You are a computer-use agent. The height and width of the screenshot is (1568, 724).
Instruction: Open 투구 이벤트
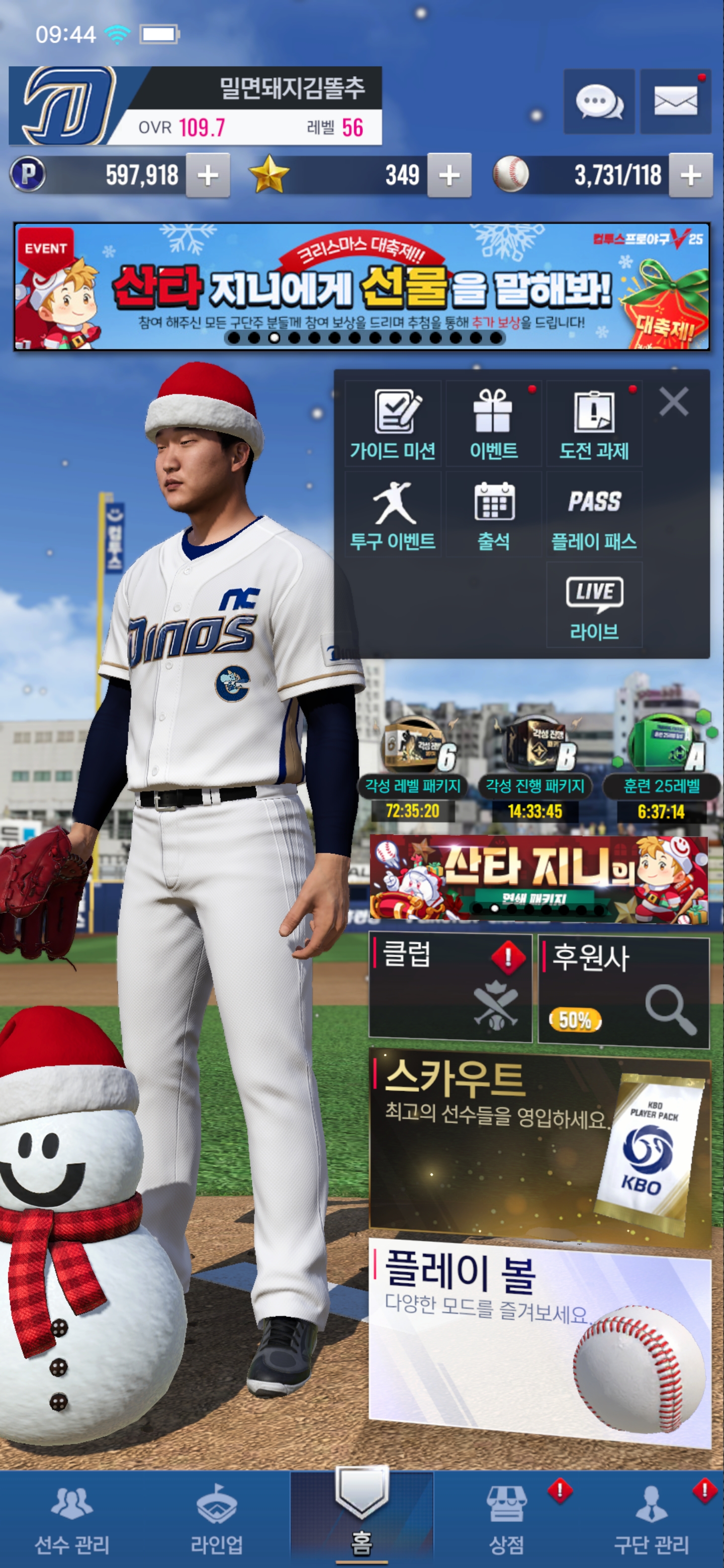393,515
